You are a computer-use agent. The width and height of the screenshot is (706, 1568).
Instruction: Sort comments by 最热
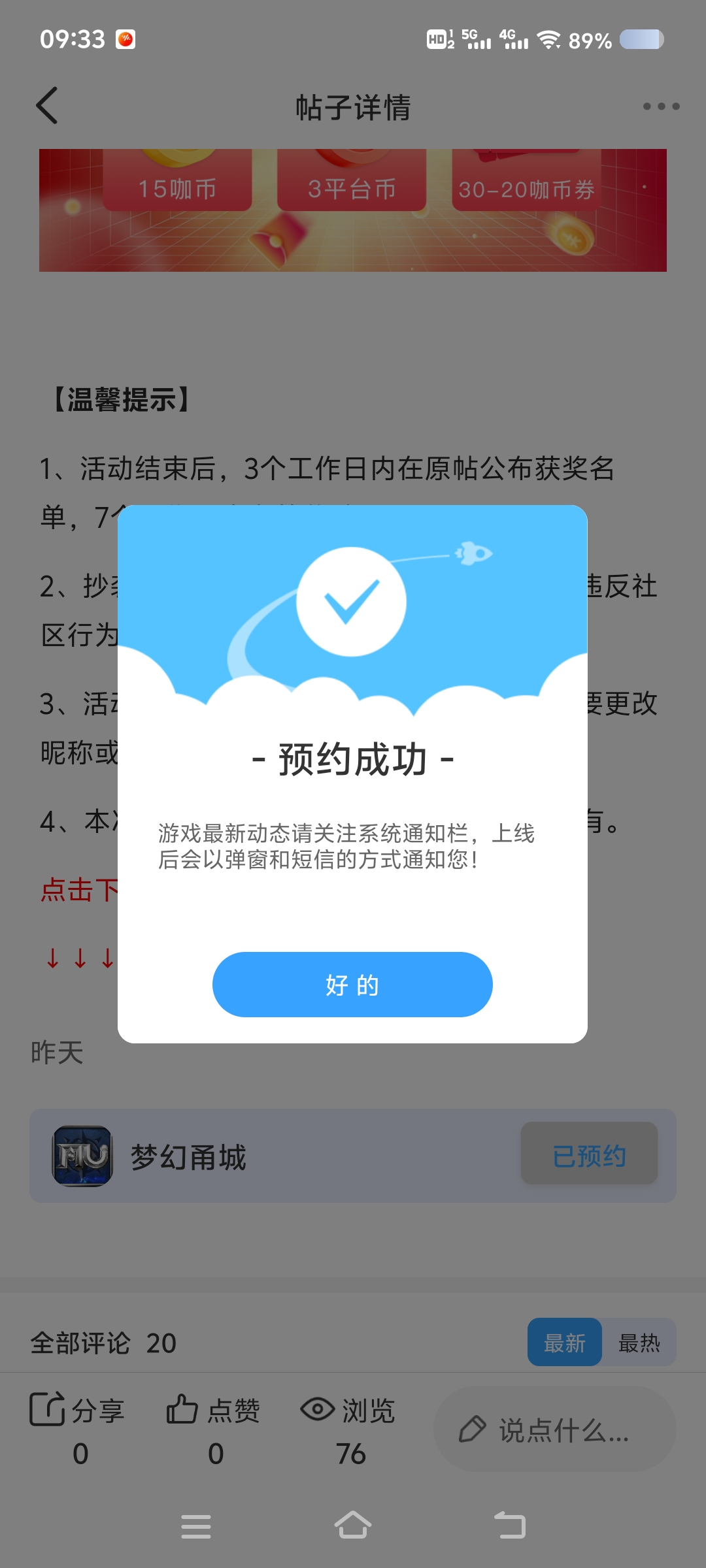(639, 1343)
